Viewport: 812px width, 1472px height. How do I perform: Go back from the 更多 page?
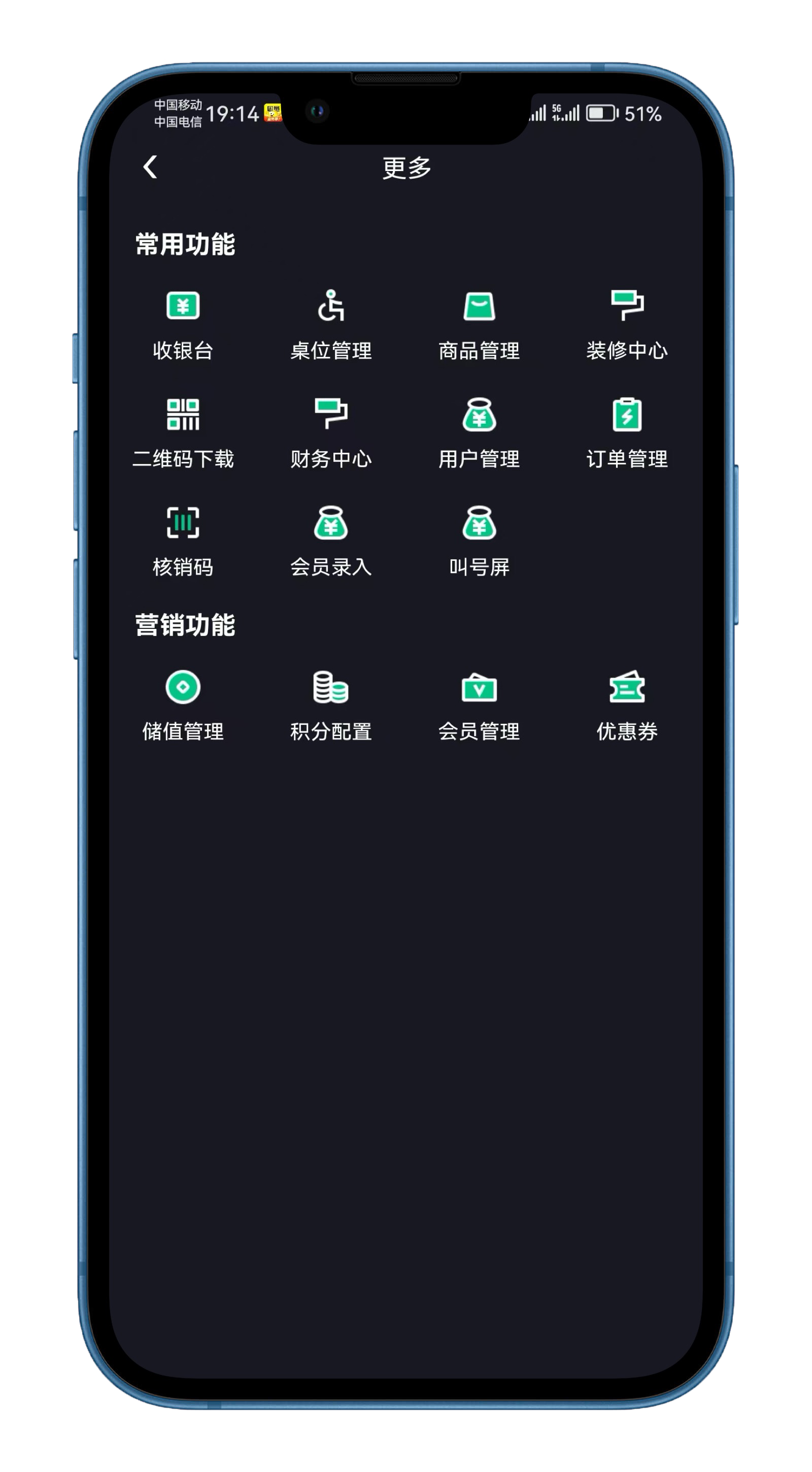pos(150,168)
